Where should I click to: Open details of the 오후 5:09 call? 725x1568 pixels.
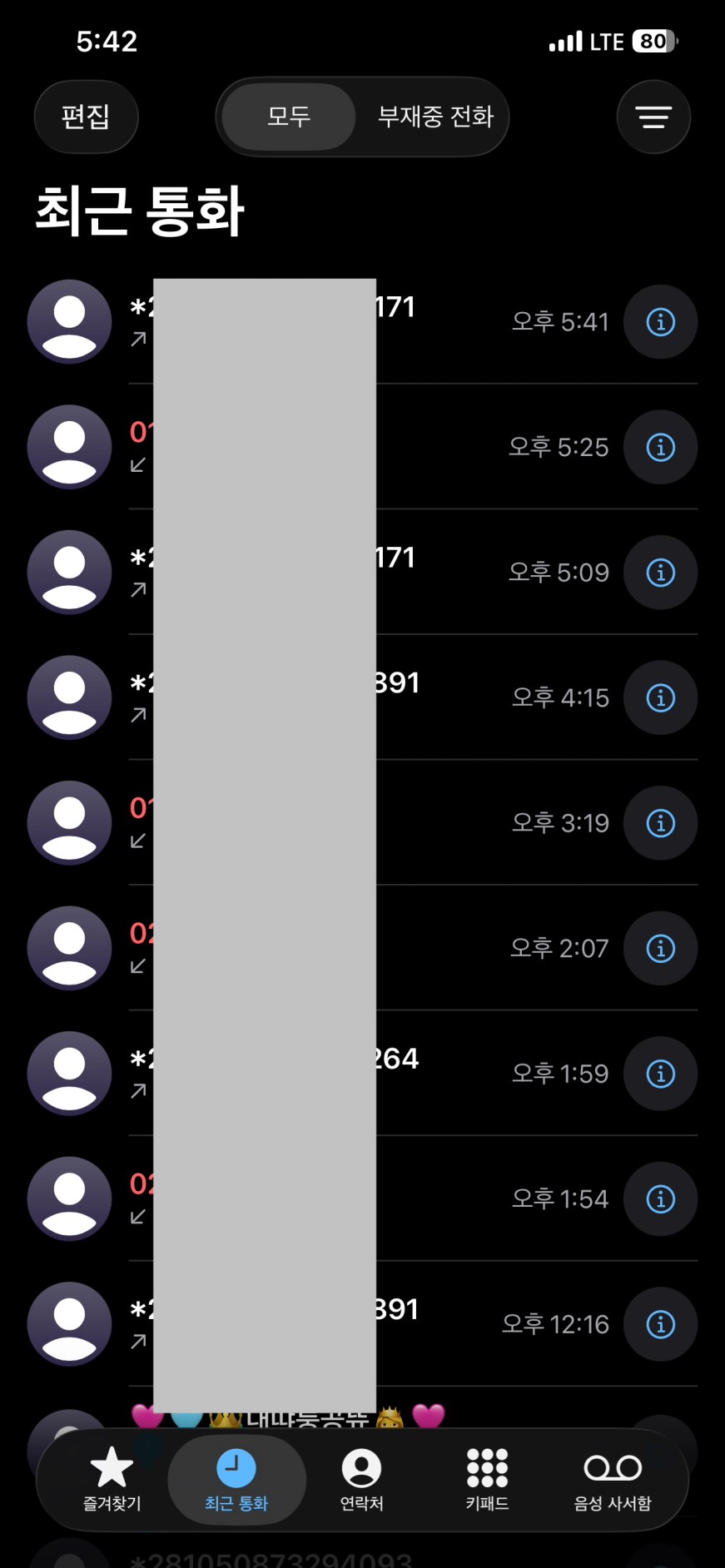coord(661,573)
